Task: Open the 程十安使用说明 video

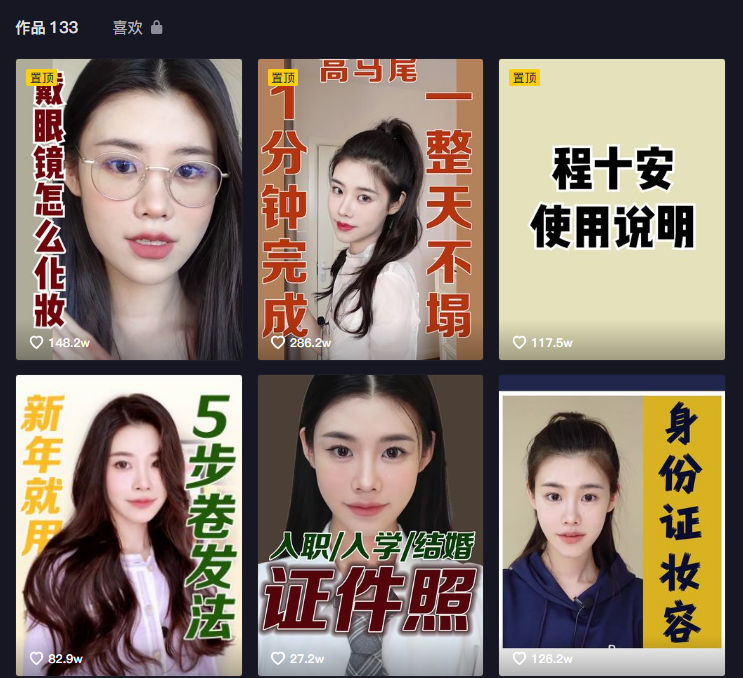Action: coord(612,209)
